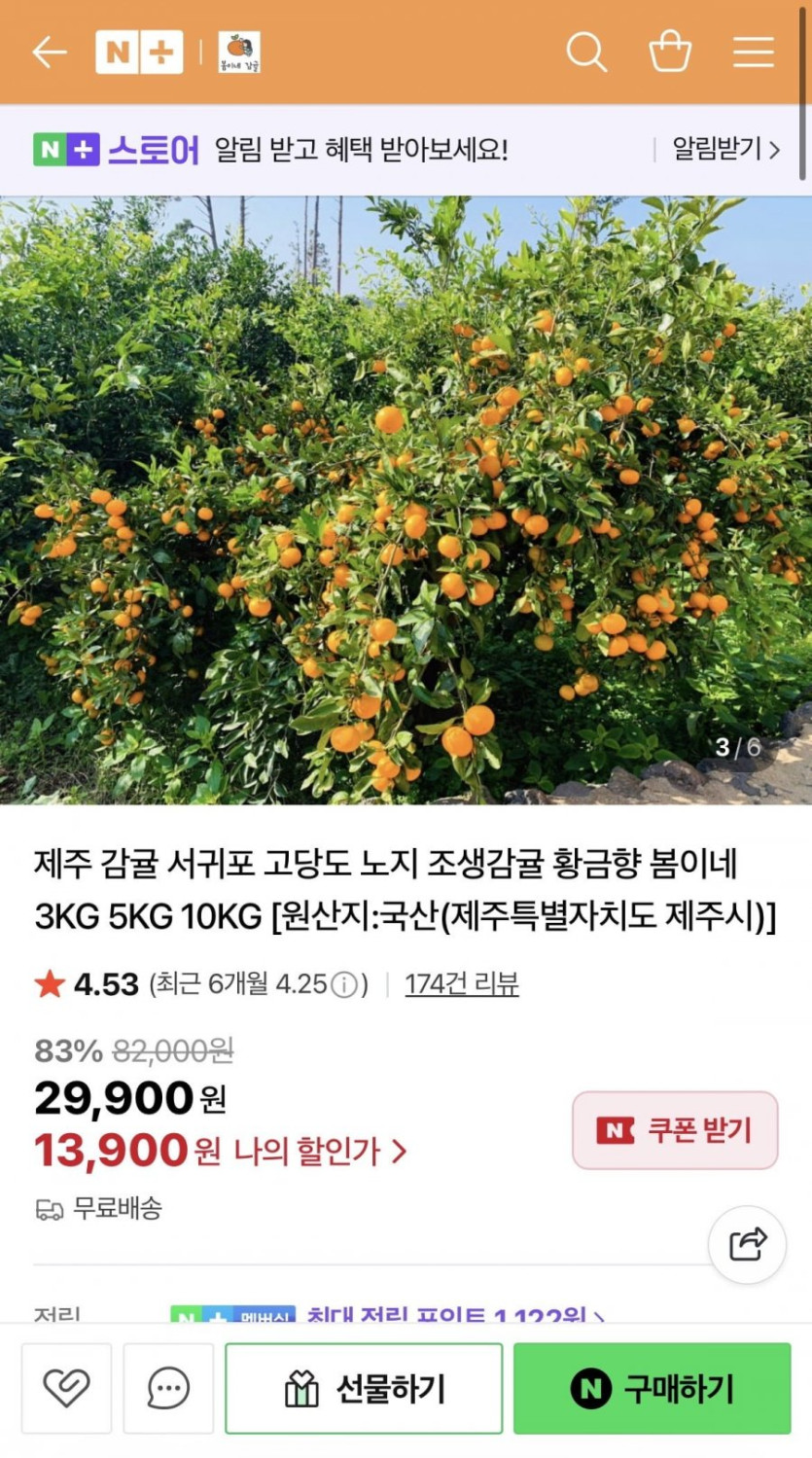Go back with the arrow icon
This screenshot has height=1458, width=812.
49,53
